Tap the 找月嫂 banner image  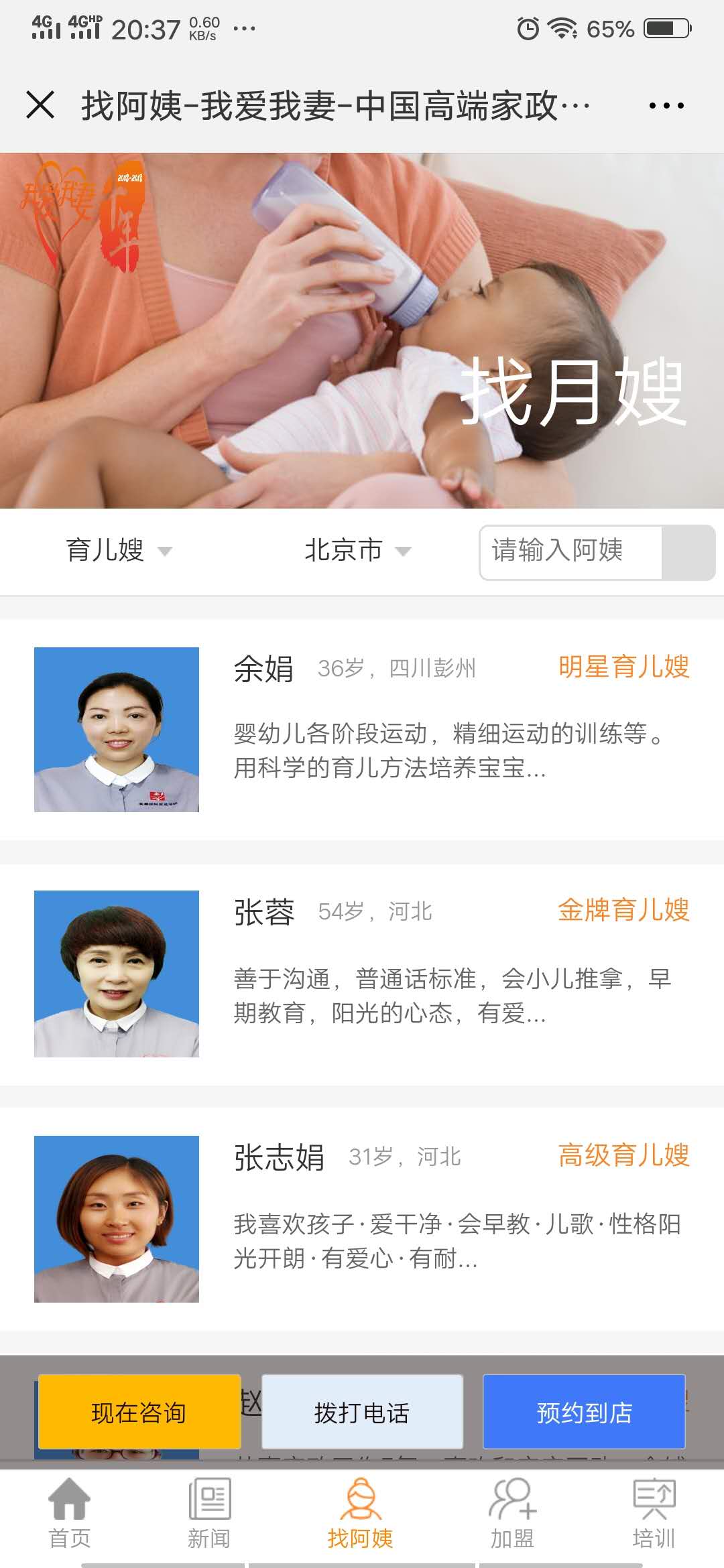point(362,330)
